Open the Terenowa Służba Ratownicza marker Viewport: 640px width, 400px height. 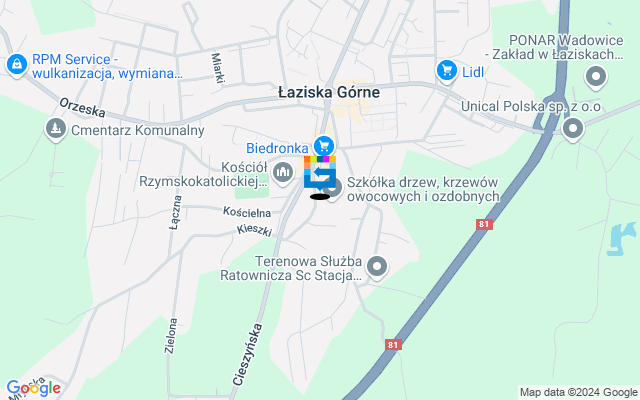377,266
